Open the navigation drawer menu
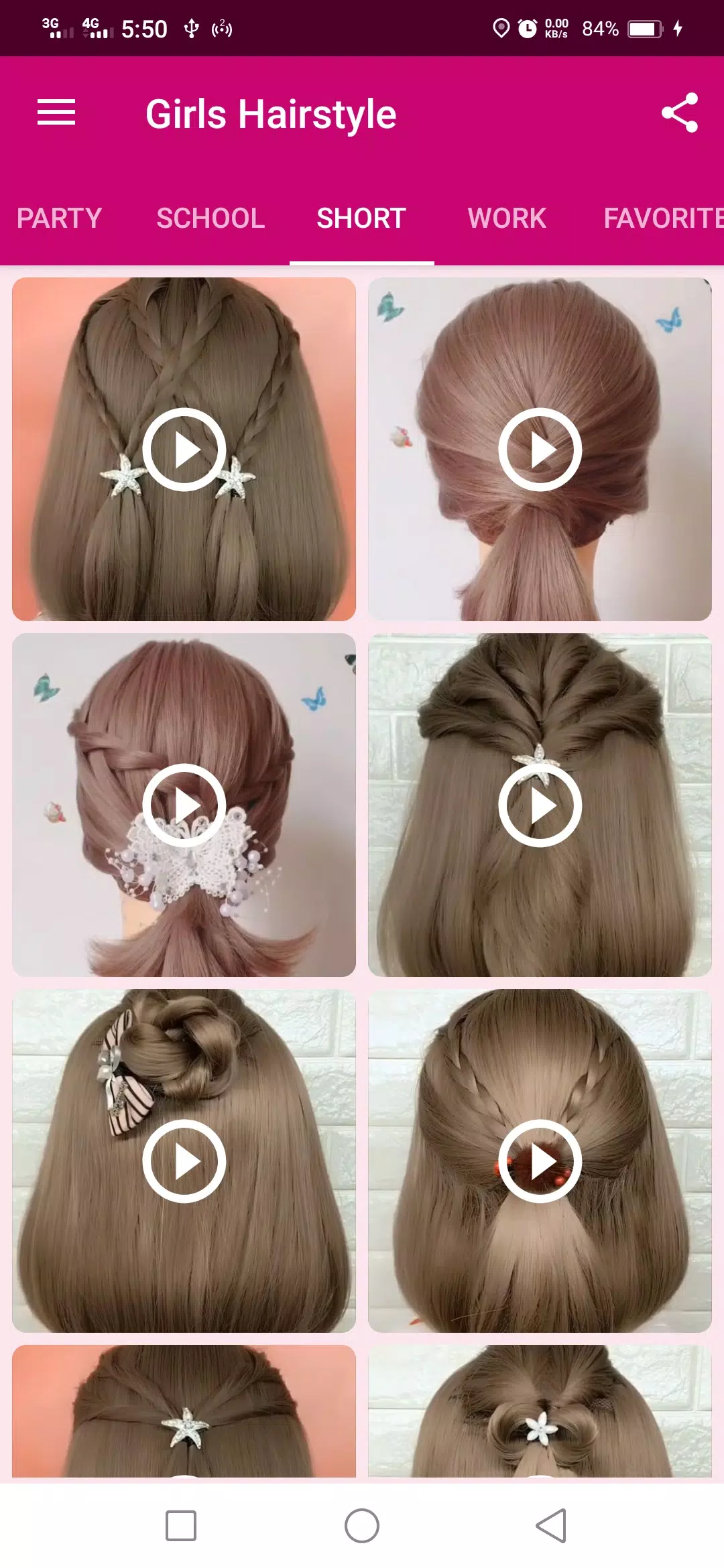724x1568 pixels. pyautogui.click(x=57, y=113)
